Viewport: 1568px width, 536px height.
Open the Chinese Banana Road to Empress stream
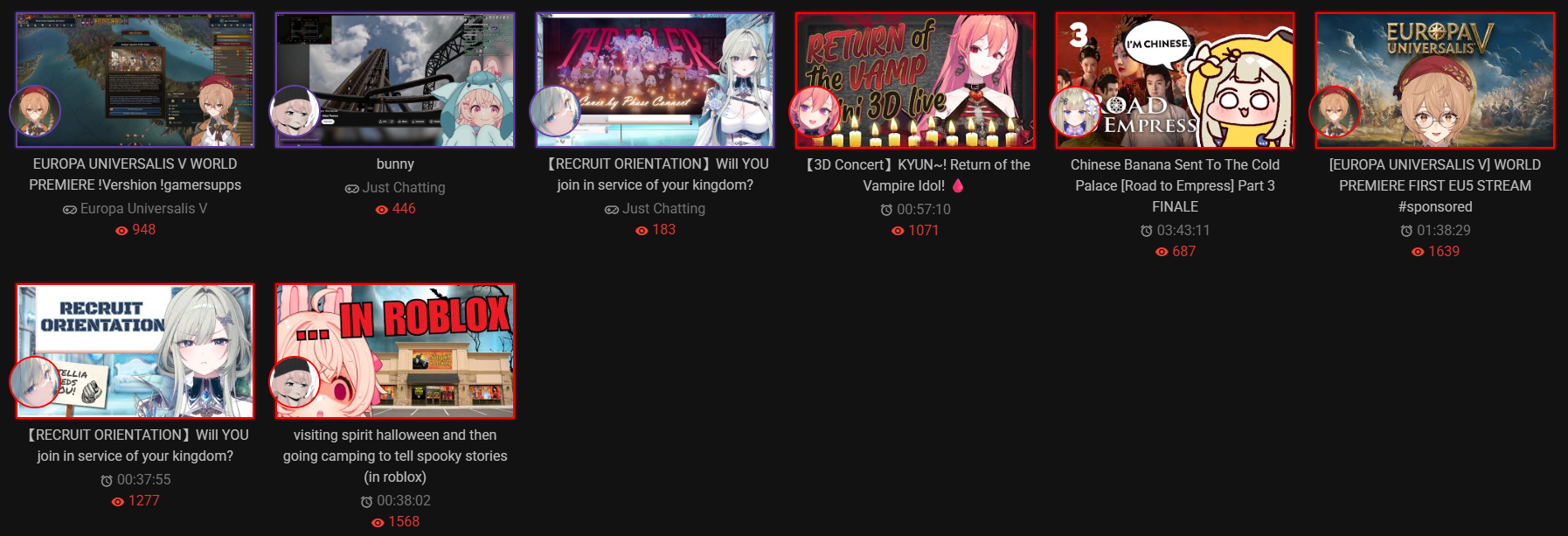coord(1175,80)
